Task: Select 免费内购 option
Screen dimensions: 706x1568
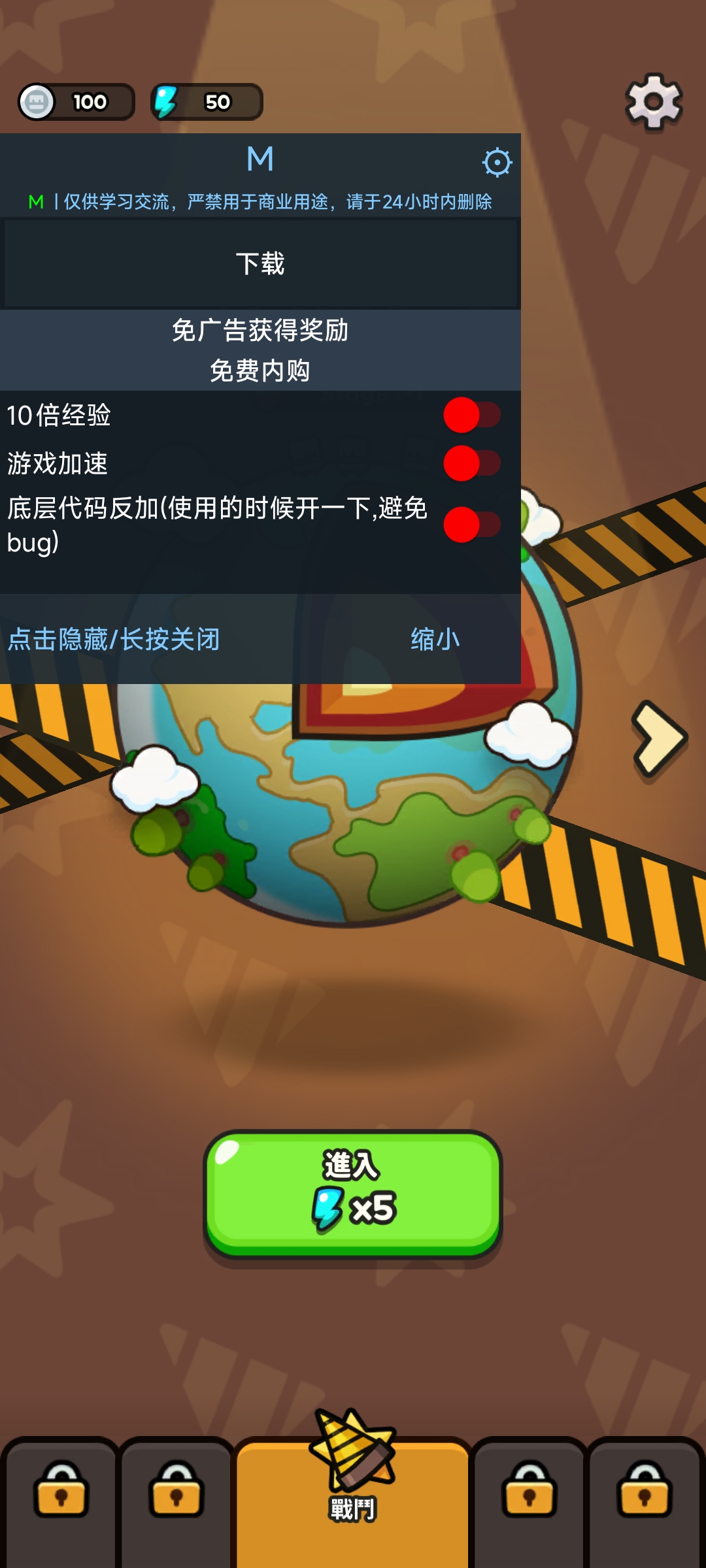Action: pos(260,370)
